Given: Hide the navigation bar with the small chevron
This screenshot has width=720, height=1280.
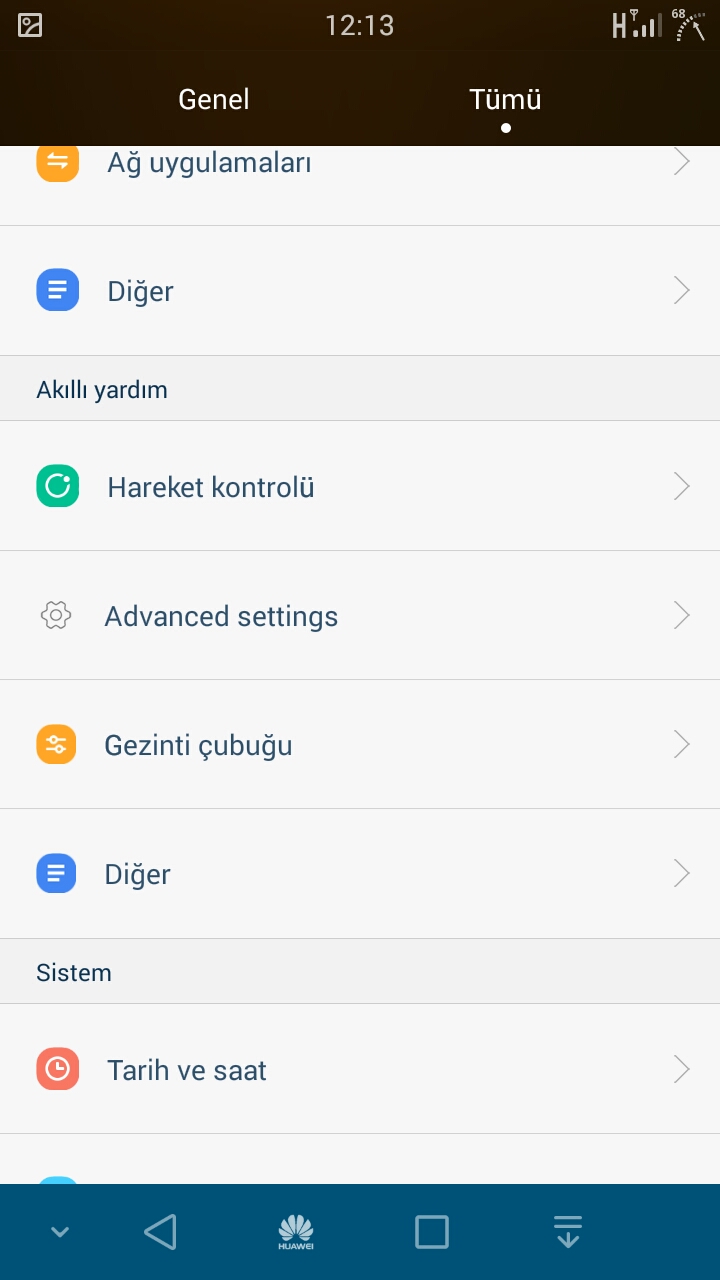Looking at the screenshot, I should tap(60, 1232).
